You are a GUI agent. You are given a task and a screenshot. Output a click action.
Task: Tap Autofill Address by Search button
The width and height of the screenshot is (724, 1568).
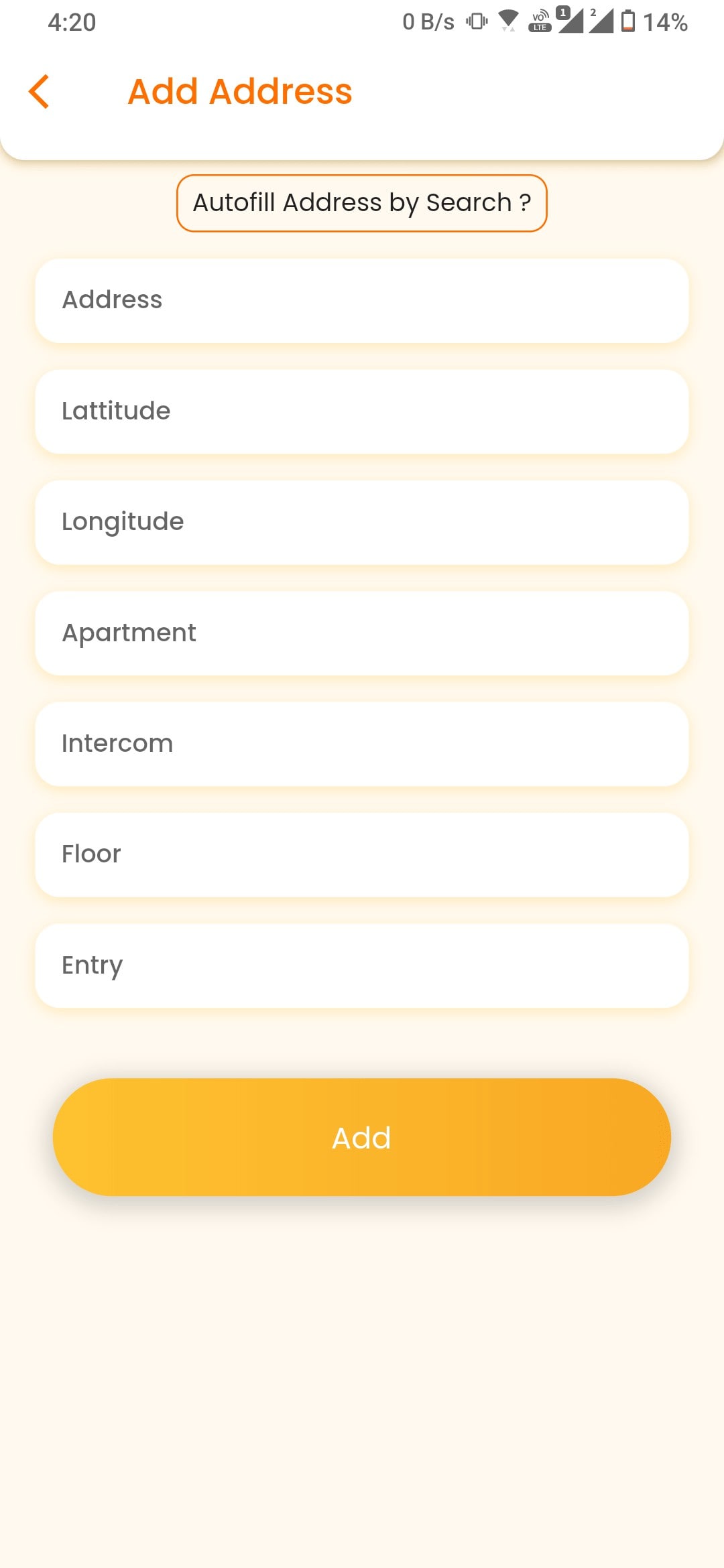pyautogui.click(x=362, y=203)
